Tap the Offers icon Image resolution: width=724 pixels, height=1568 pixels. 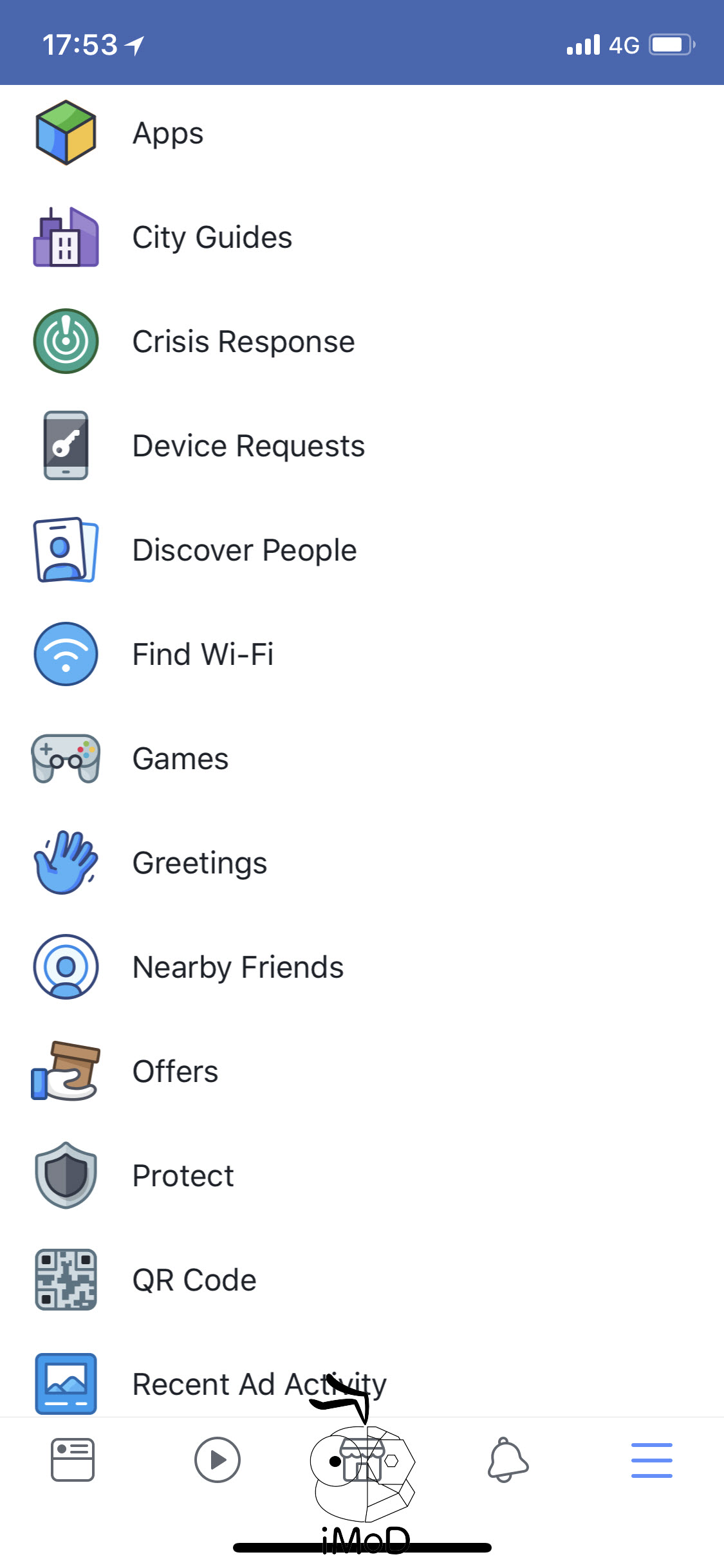click(x=64, y=1072)
